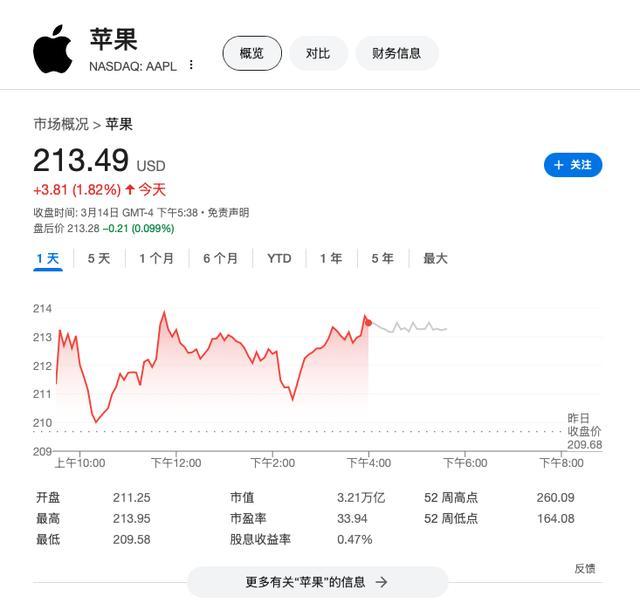Select the 最大 range
Viewport: 640px width, 610px height.
tap(436, 258)
